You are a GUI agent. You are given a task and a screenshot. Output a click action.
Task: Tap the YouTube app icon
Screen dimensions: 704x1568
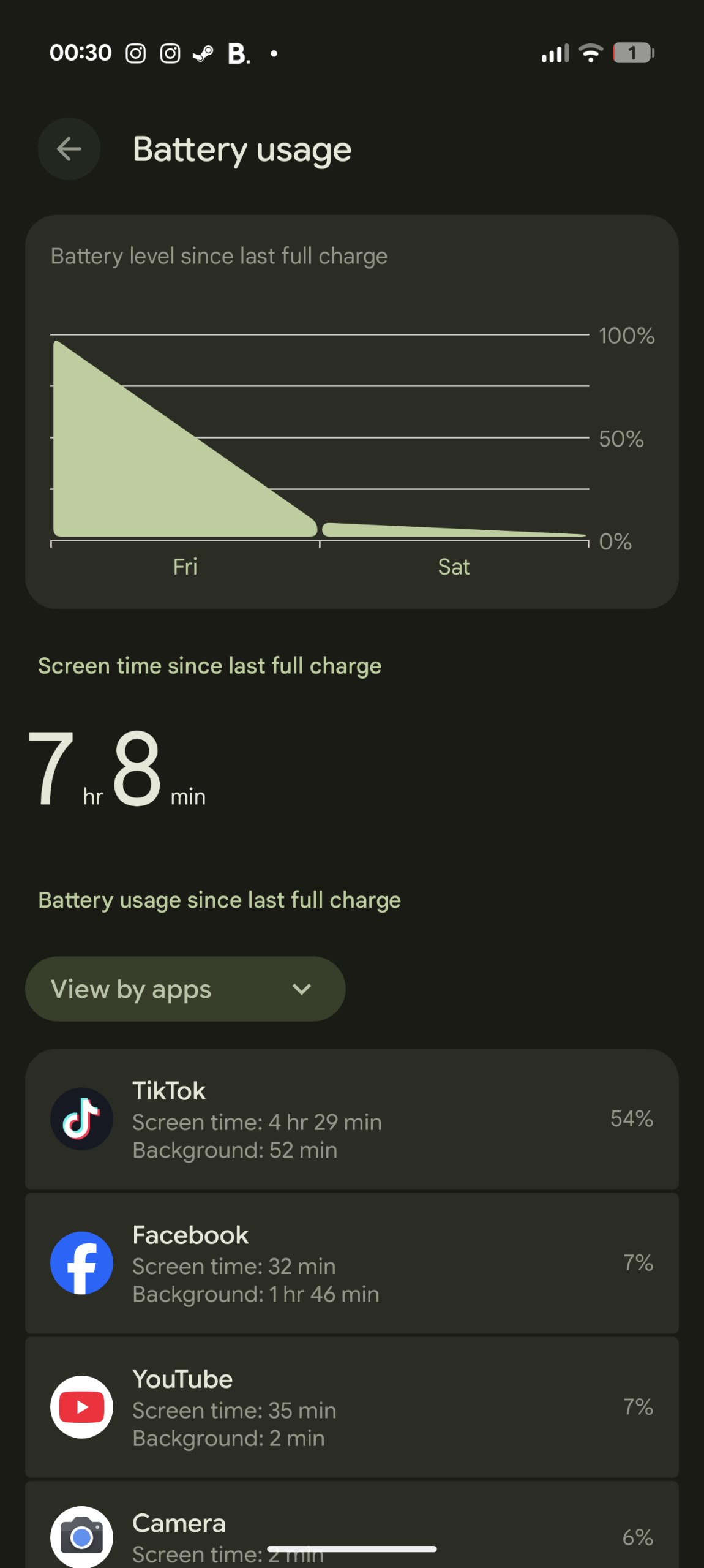pyautogui.click(x=82, y=1408)
